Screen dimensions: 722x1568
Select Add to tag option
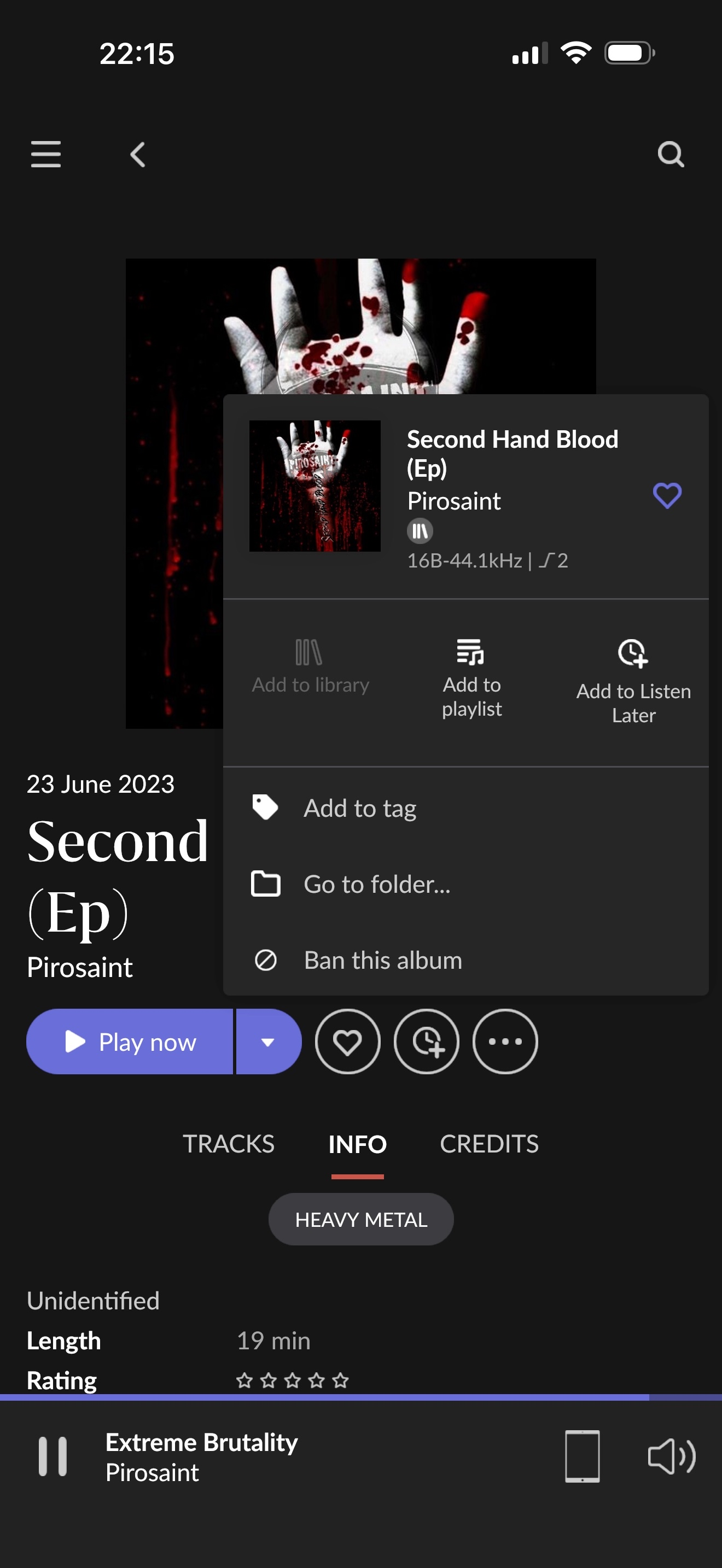tap(359, 809)
